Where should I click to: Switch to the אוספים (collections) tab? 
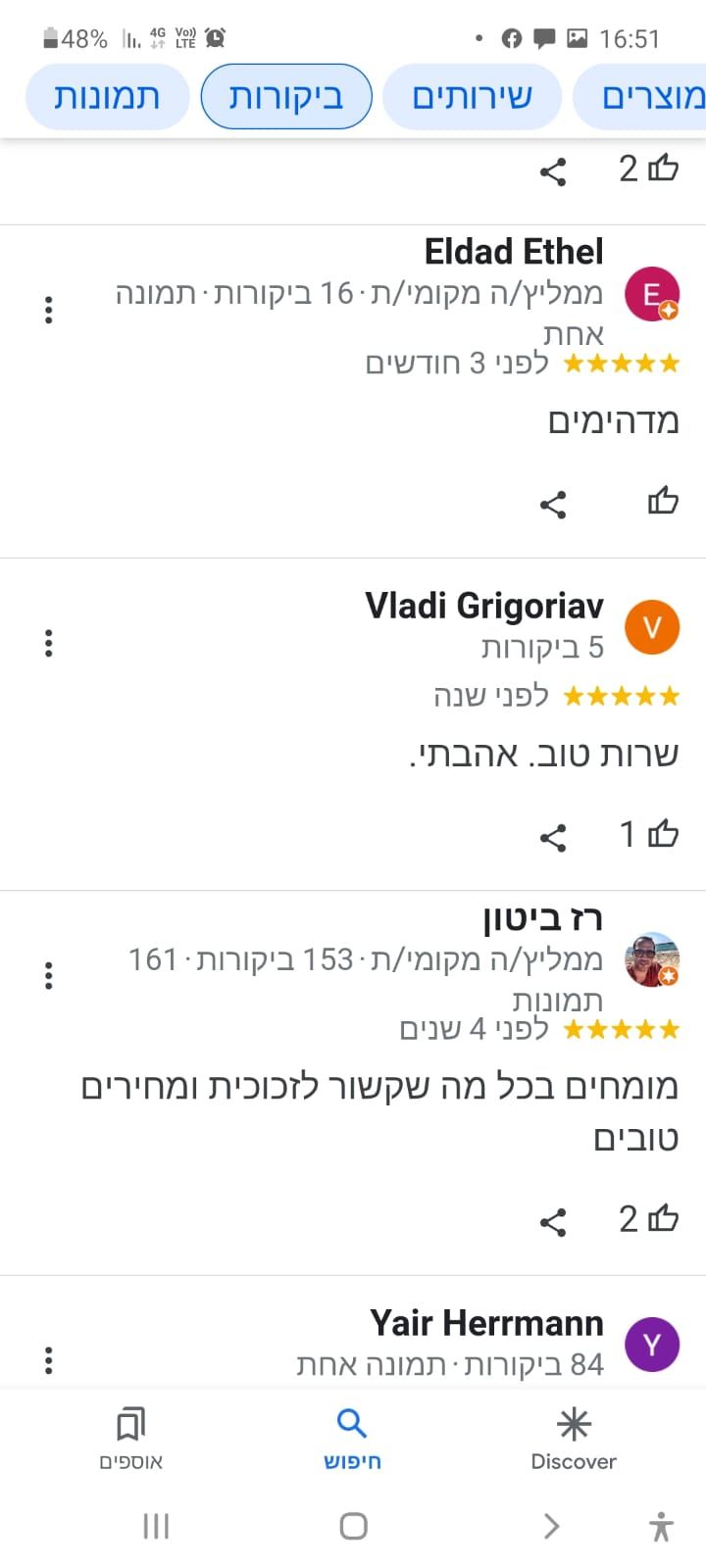click(130, 1439)
